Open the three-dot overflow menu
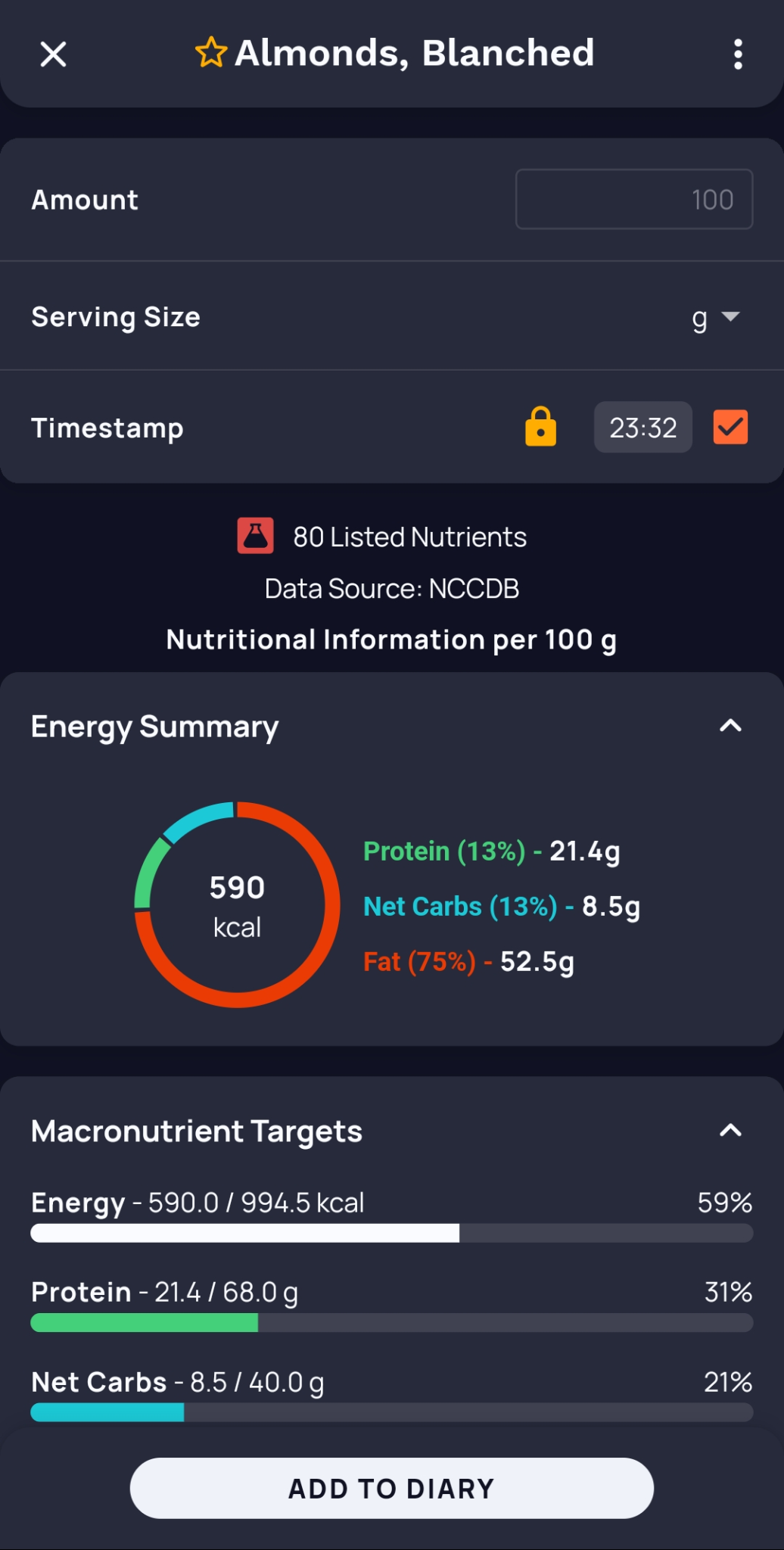784x1550 pixels. [x=738, y=54]
